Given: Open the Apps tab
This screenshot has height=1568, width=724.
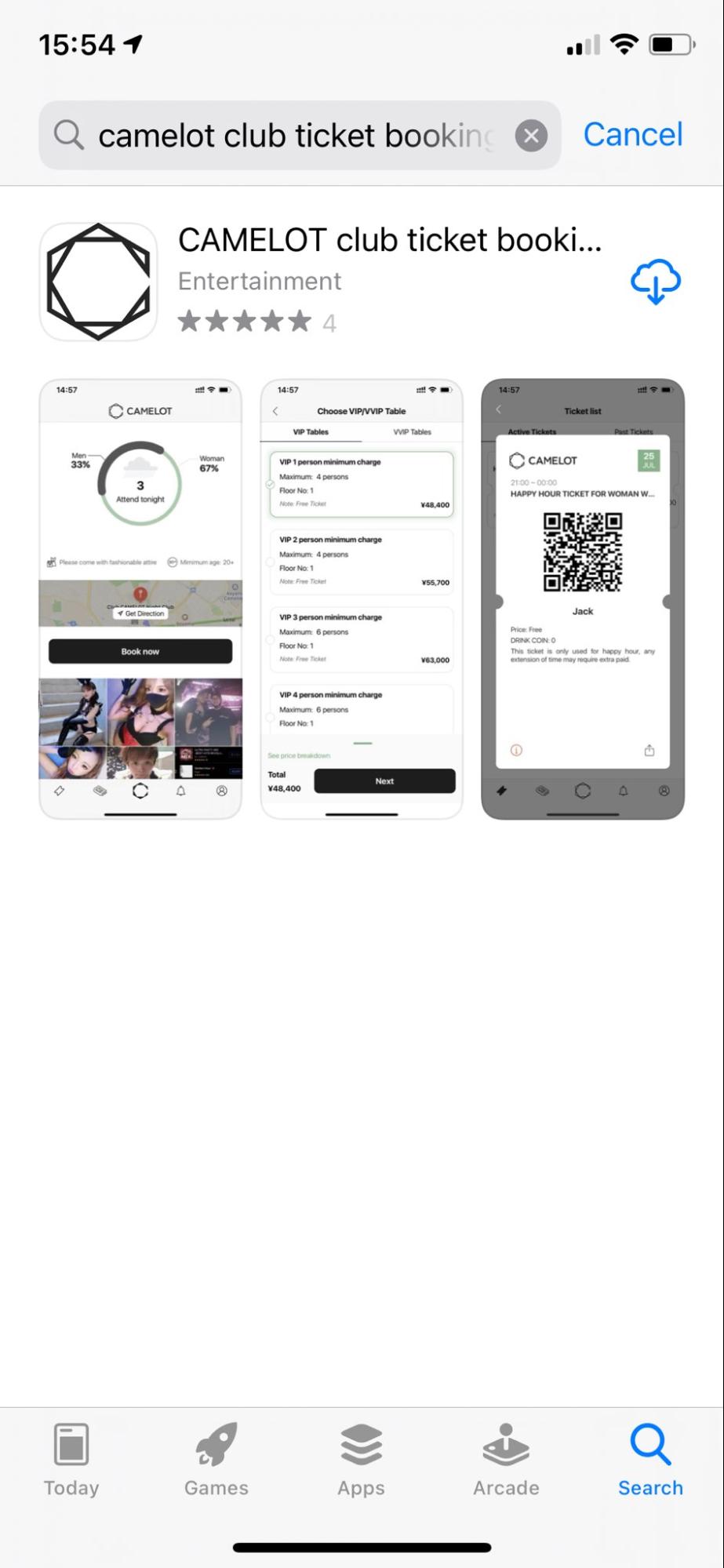Looking at the screenshot, I should coord(361,1461).
